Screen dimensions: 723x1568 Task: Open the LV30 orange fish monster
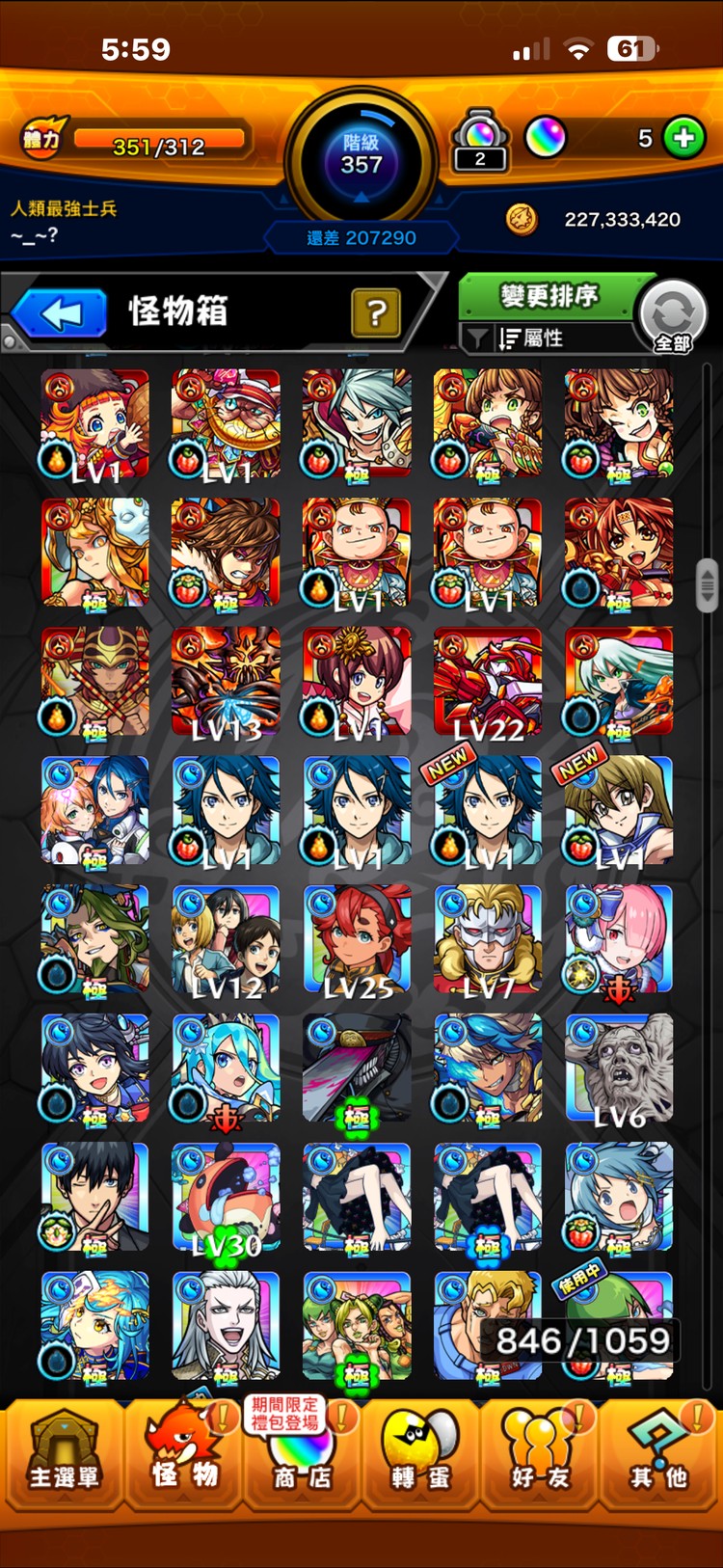pos(226,1197)
